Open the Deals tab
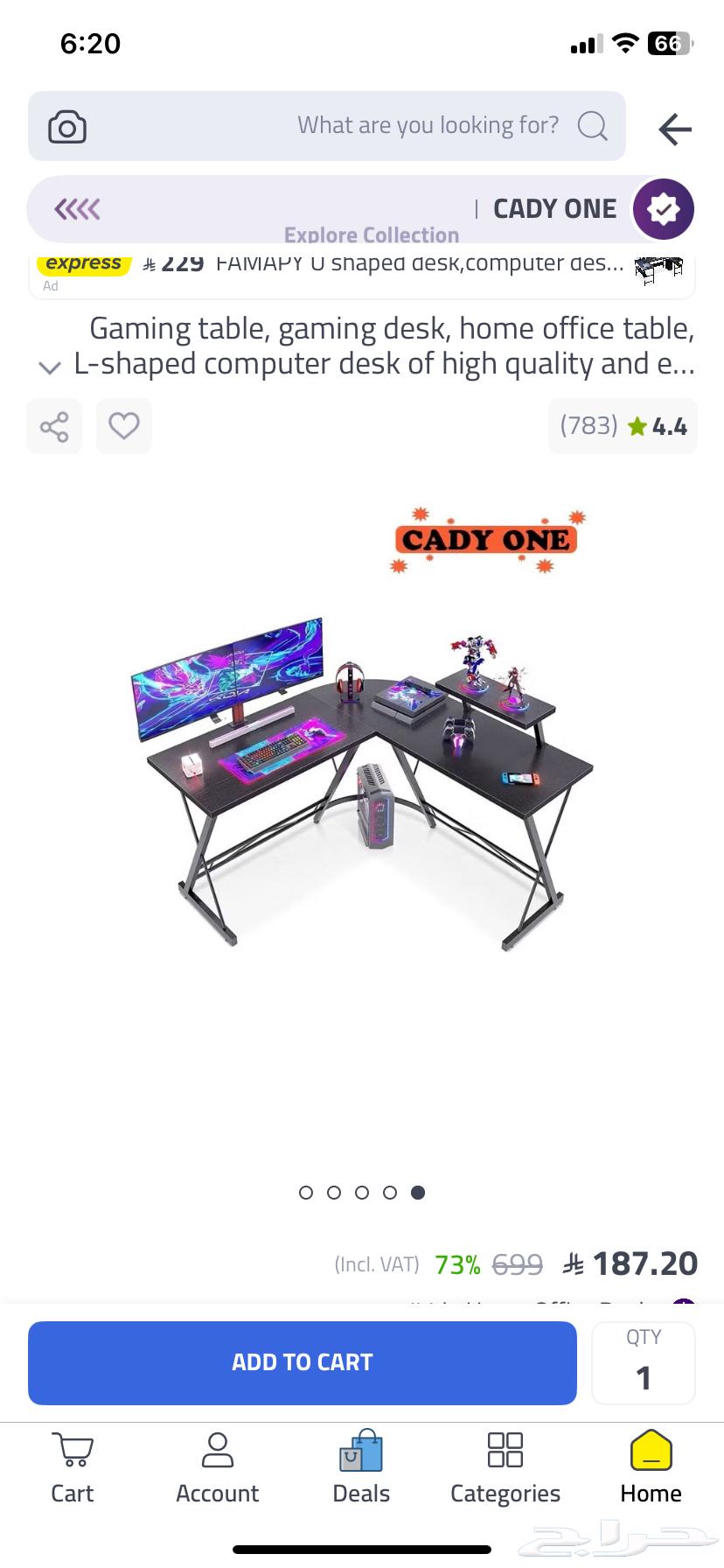The width and height of the screenshot is (724, 1568). (x=361, y=1468)
